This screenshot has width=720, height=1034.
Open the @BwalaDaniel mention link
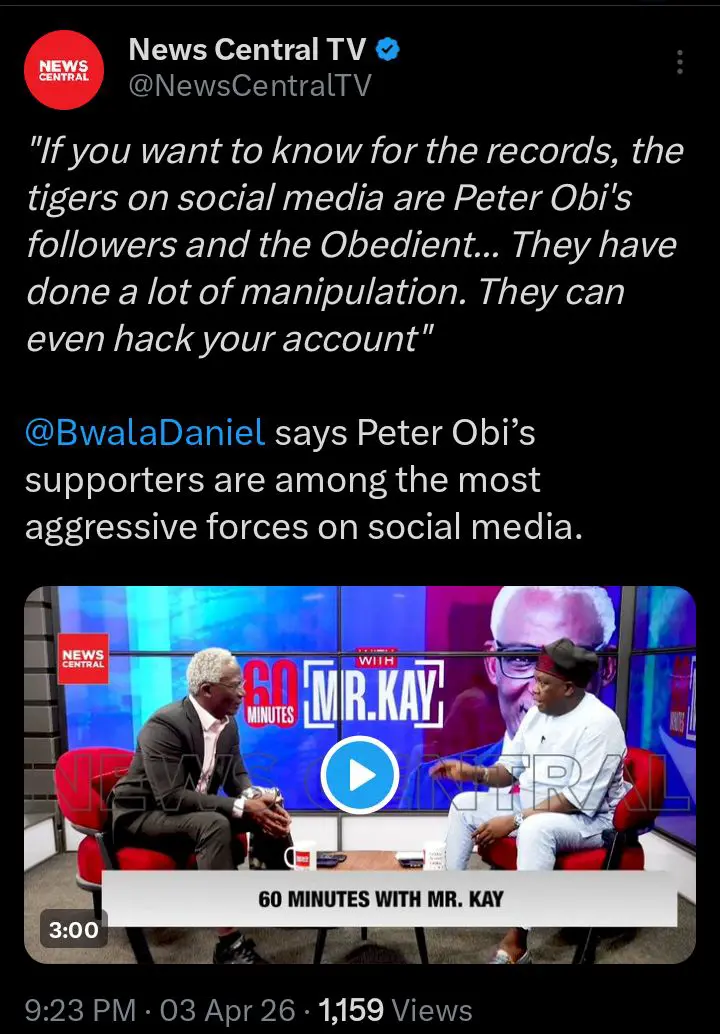pos(145,433)
